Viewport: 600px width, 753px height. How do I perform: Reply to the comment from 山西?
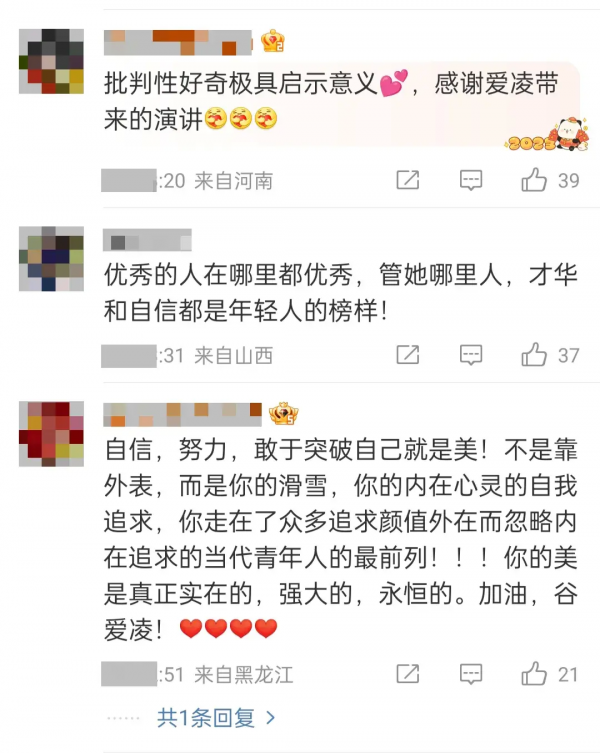click(470, 355)
